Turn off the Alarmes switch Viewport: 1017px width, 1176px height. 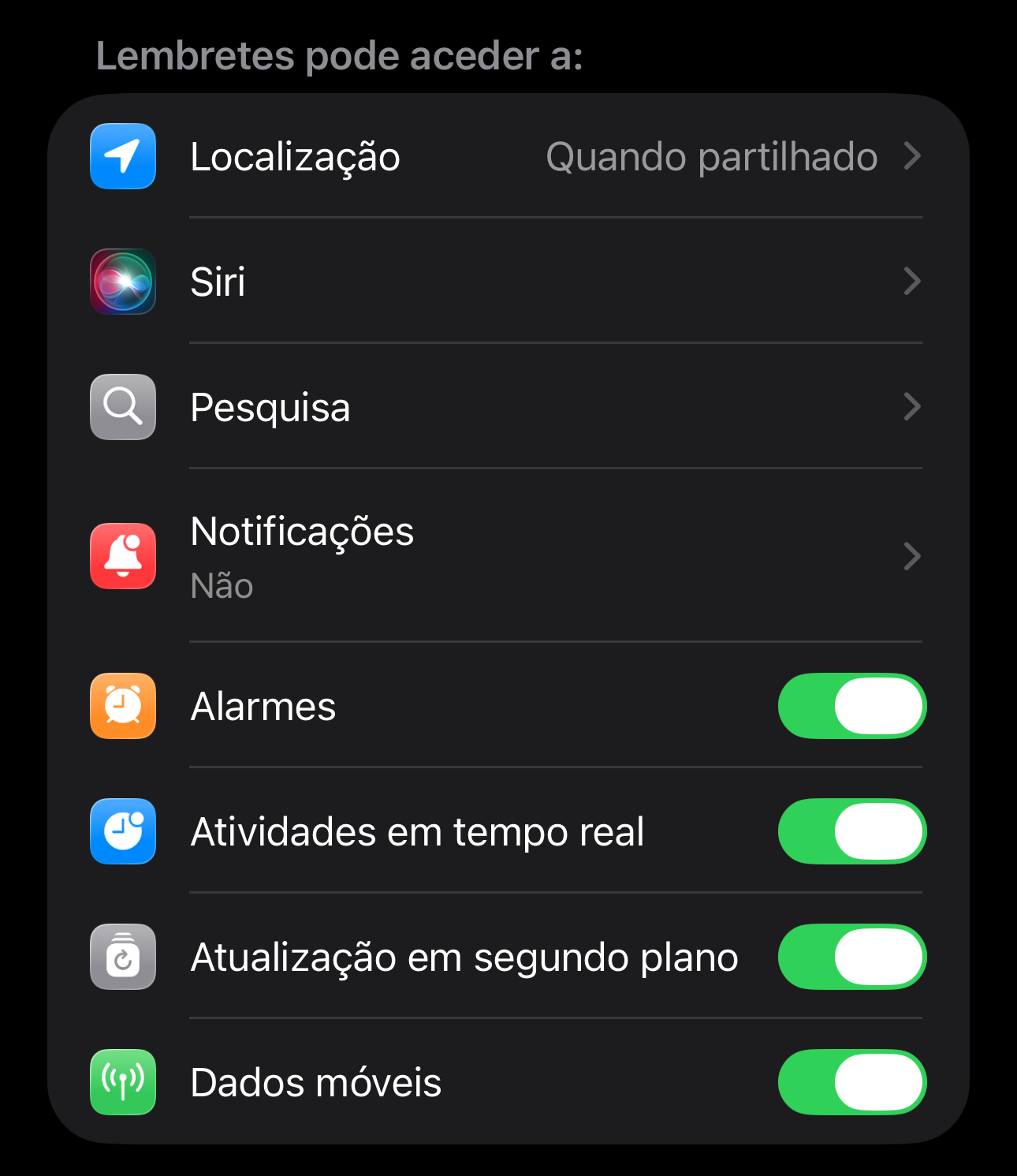[x=851, y=706]
